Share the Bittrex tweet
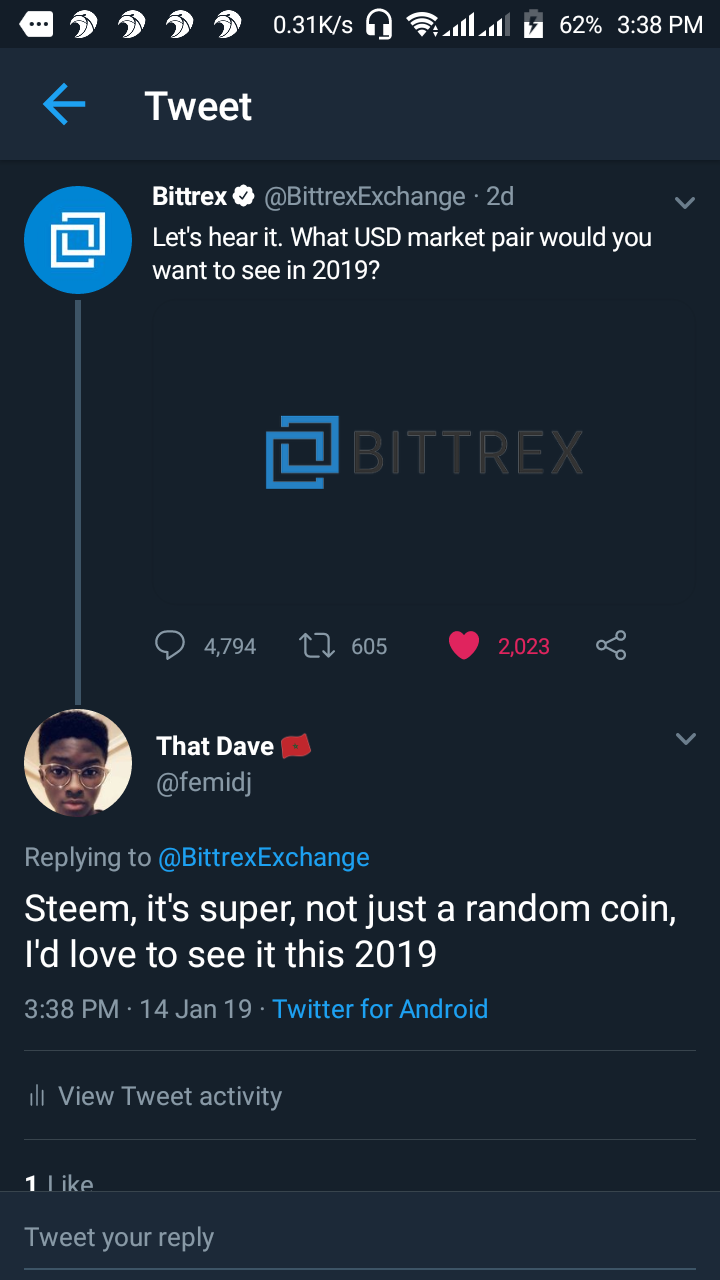 (611, 646)
